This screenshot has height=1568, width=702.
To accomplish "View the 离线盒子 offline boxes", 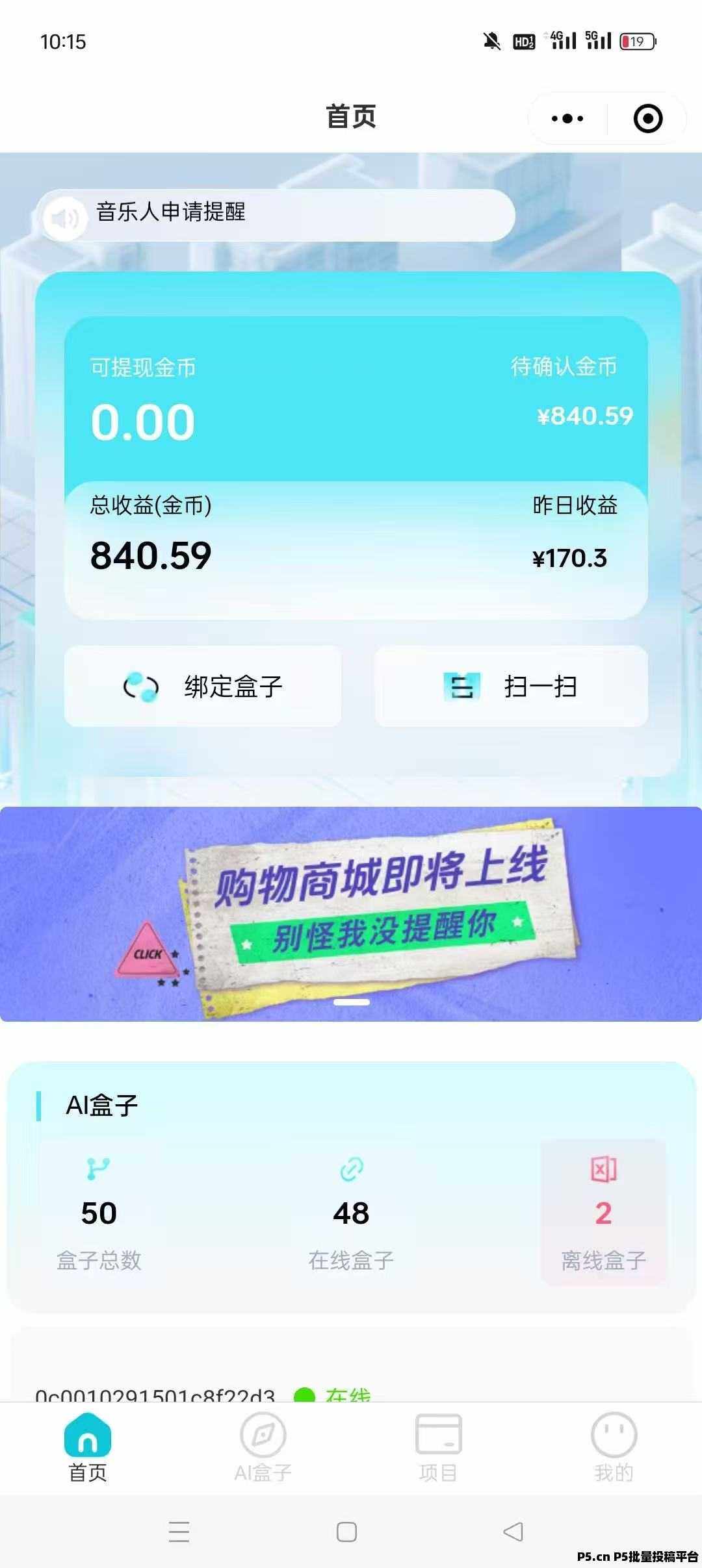I will click(x=603, y=1213).
